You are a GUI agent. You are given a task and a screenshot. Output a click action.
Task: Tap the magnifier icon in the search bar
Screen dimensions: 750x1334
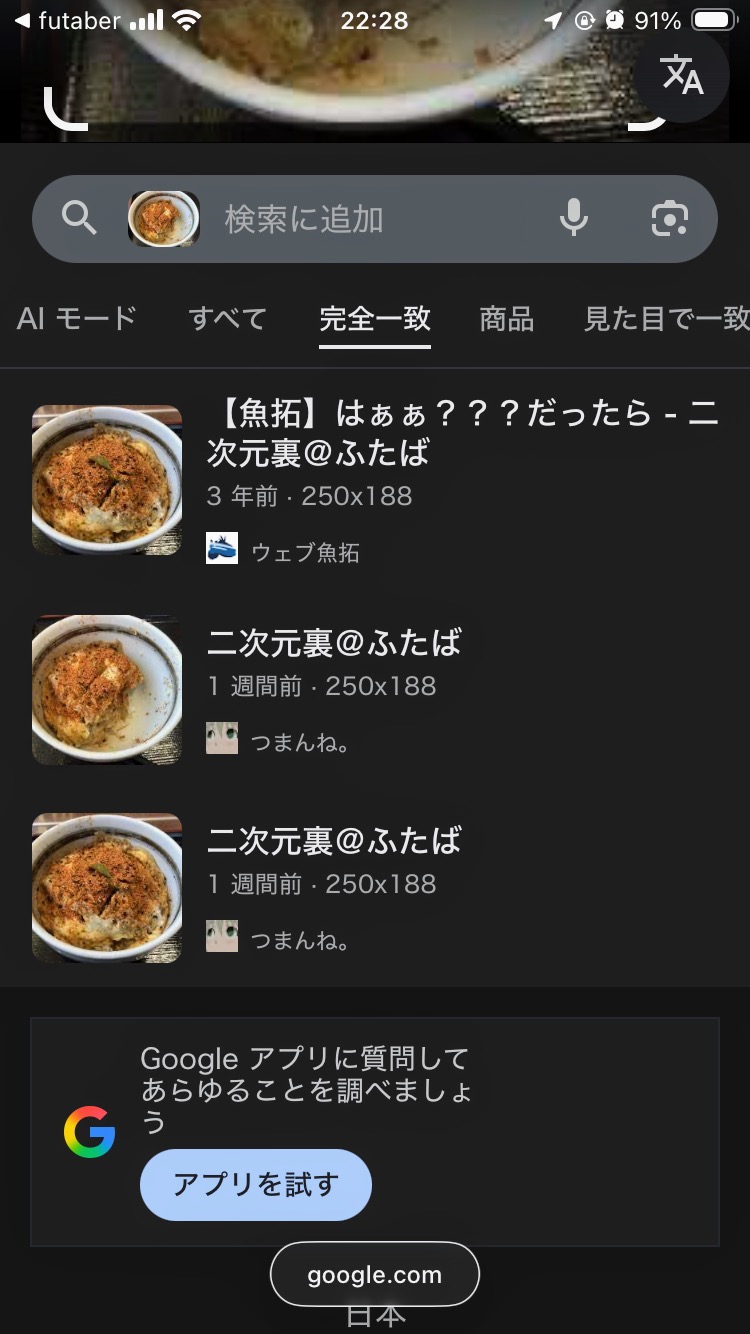click(79, 217)
